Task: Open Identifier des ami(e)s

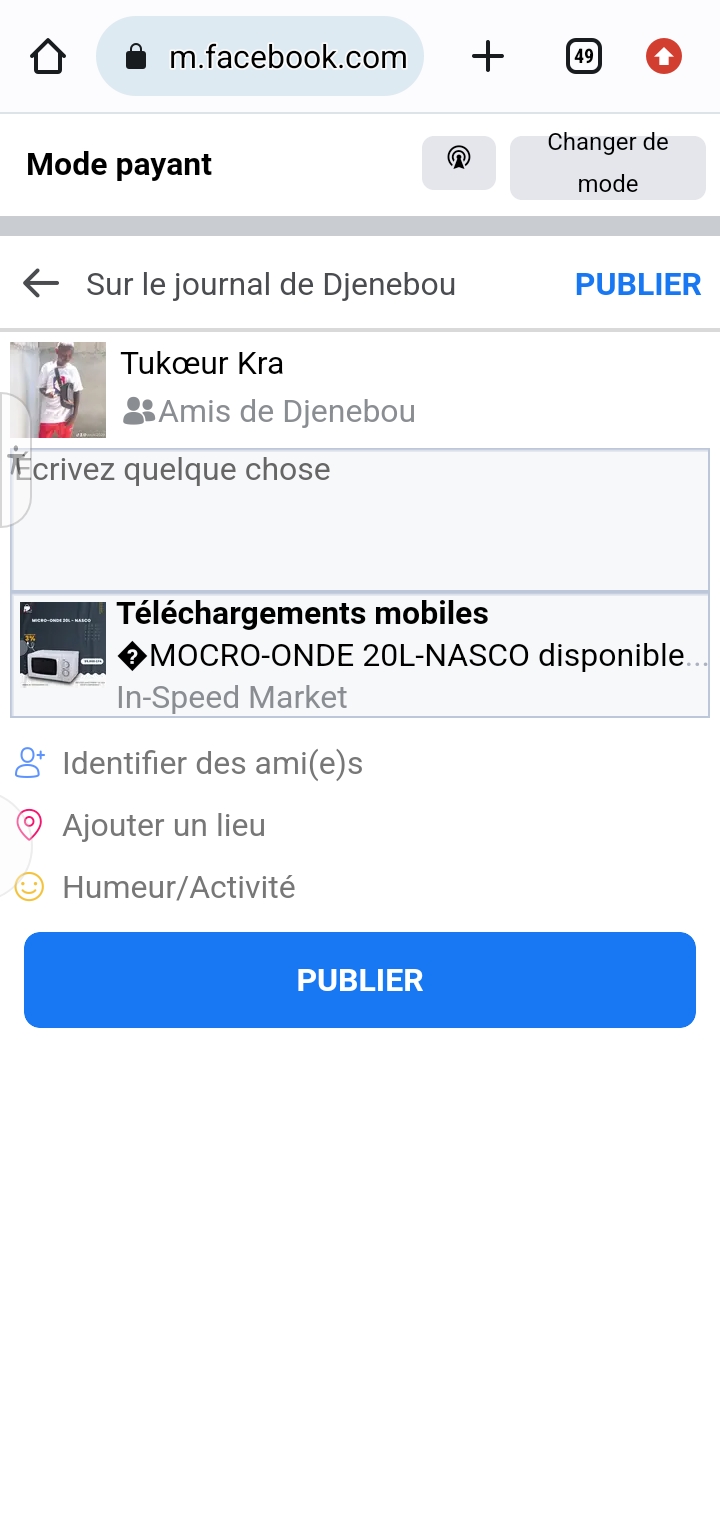Action: (211, 764)
